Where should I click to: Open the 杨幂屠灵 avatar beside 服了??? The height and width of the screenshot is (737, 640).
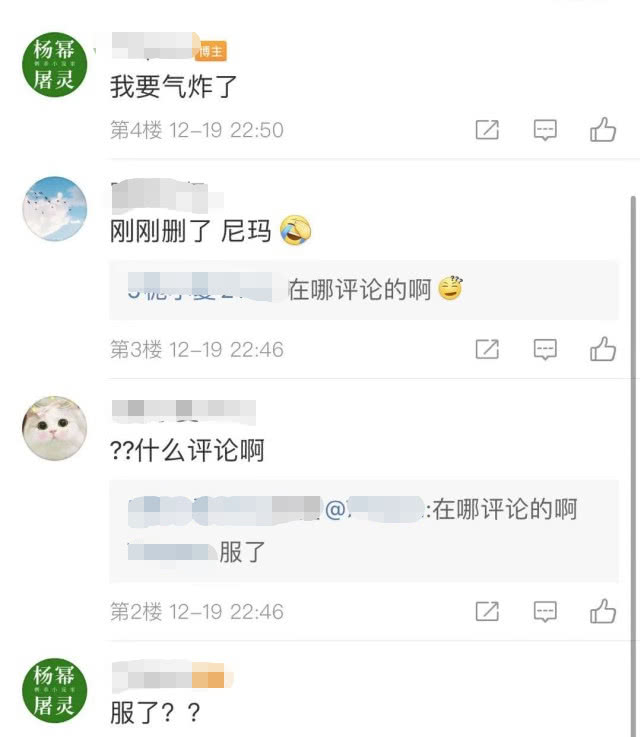(55, 692)
